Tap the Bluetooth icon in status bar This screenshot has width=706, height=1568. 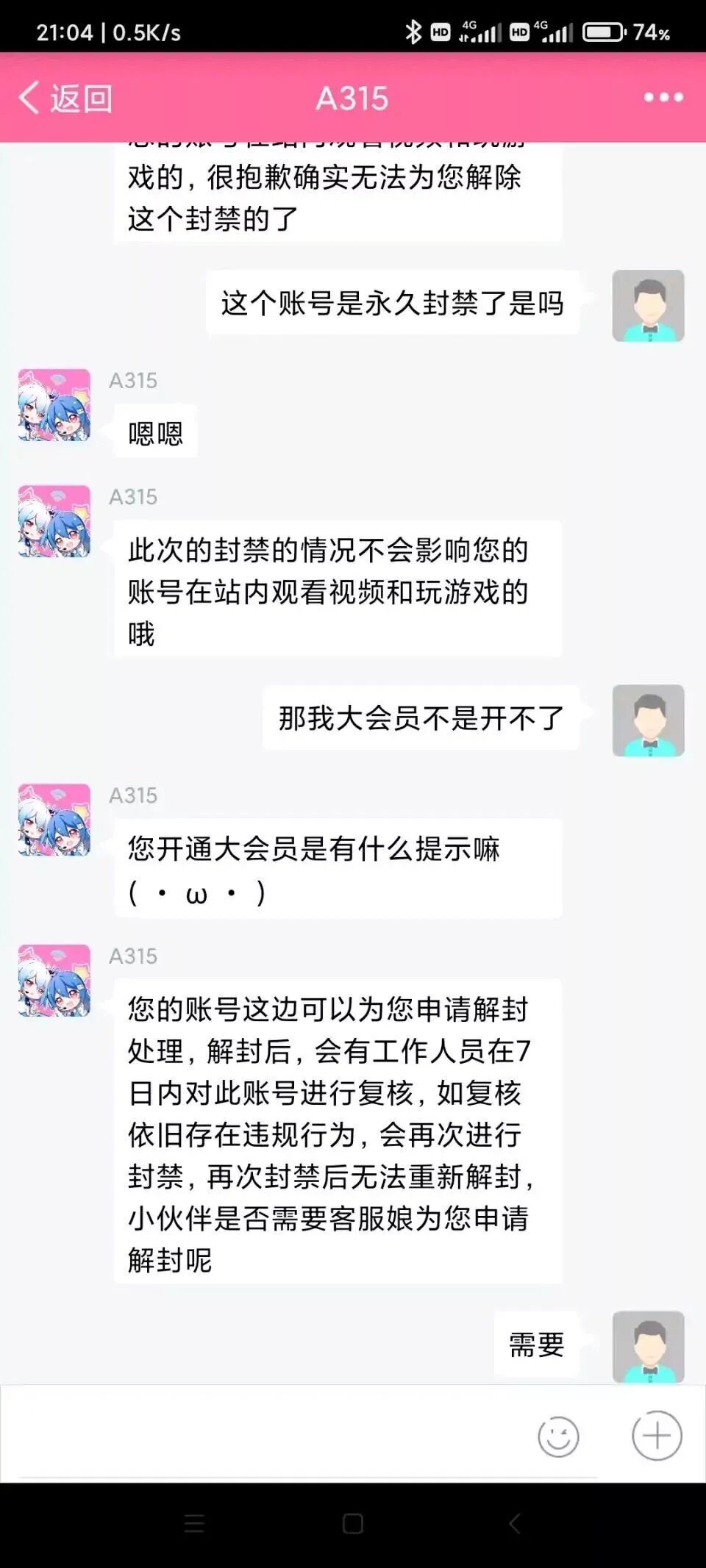pyautogui.click(x=413, y=32)
